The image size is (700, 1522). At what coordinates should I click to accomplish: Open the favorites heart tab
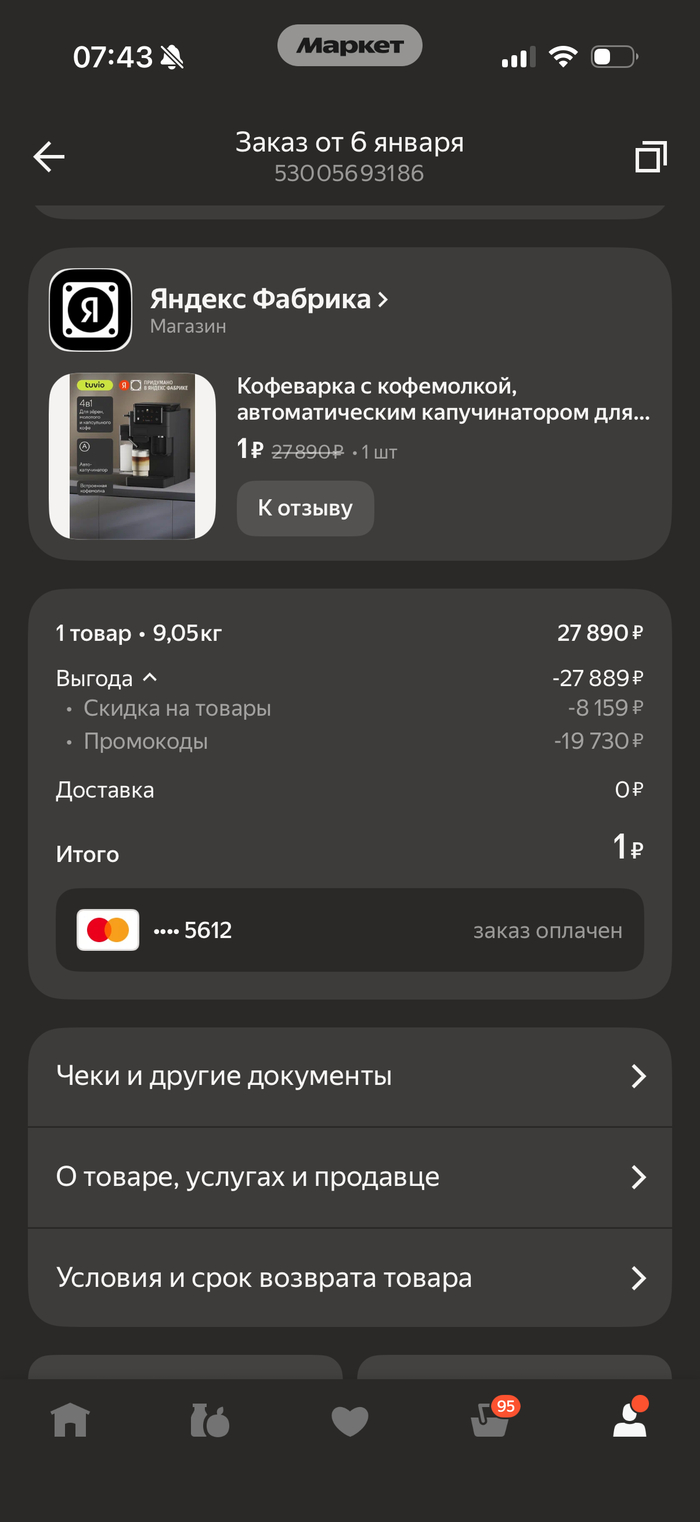coord(350,1421)
